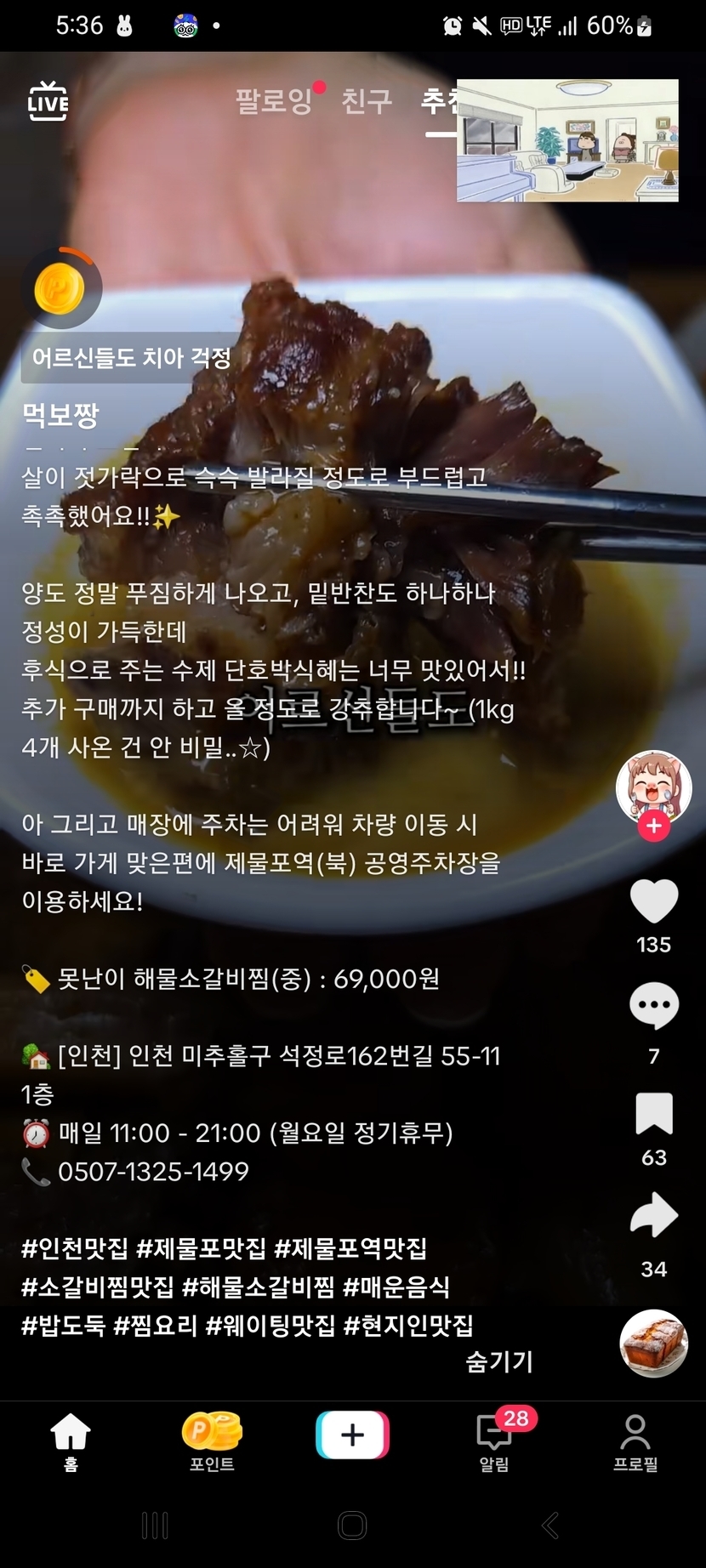The width and height of the screenshot is (706, 1568).
Task: Follow the creator with plus badge
Action: tap(653, 826)
